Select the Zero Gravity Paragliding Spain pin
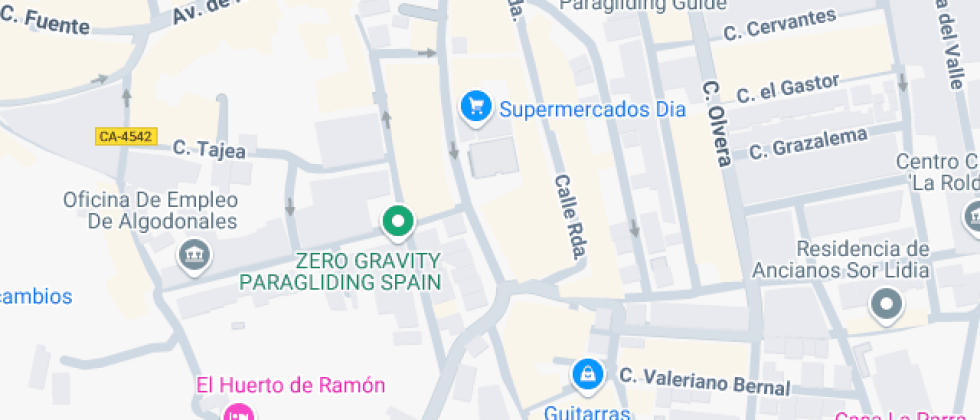 (398, 222)
